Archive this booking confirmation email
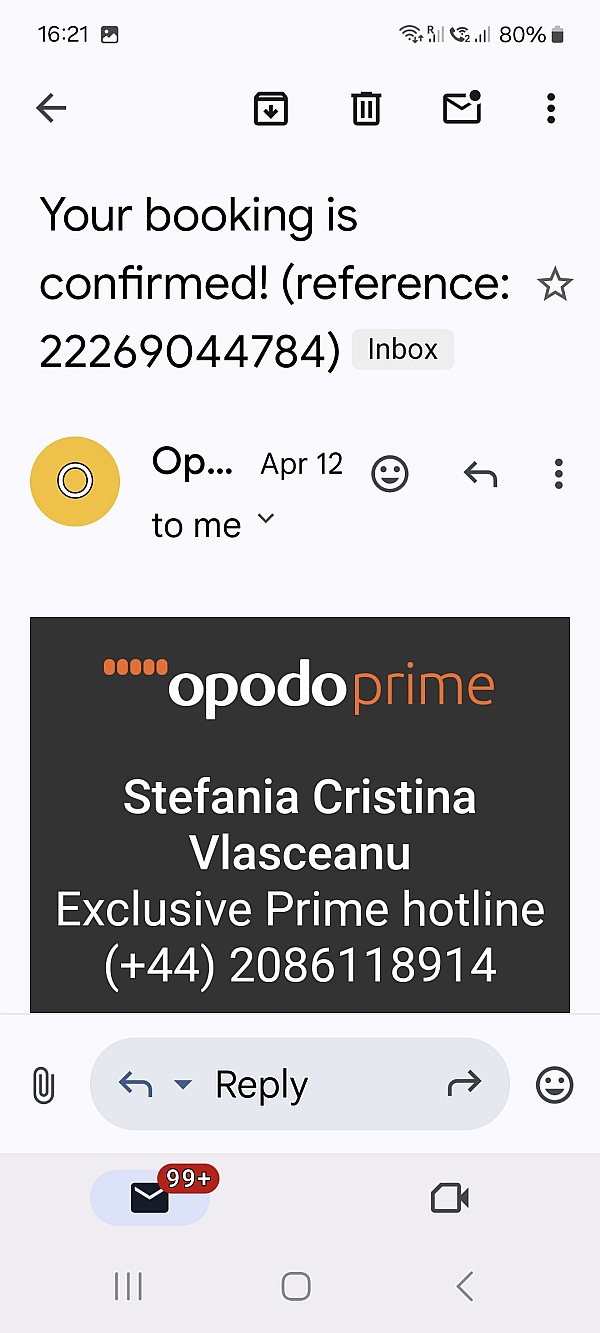This screenshot has height=1333, width=600. (x=271, y=108)
